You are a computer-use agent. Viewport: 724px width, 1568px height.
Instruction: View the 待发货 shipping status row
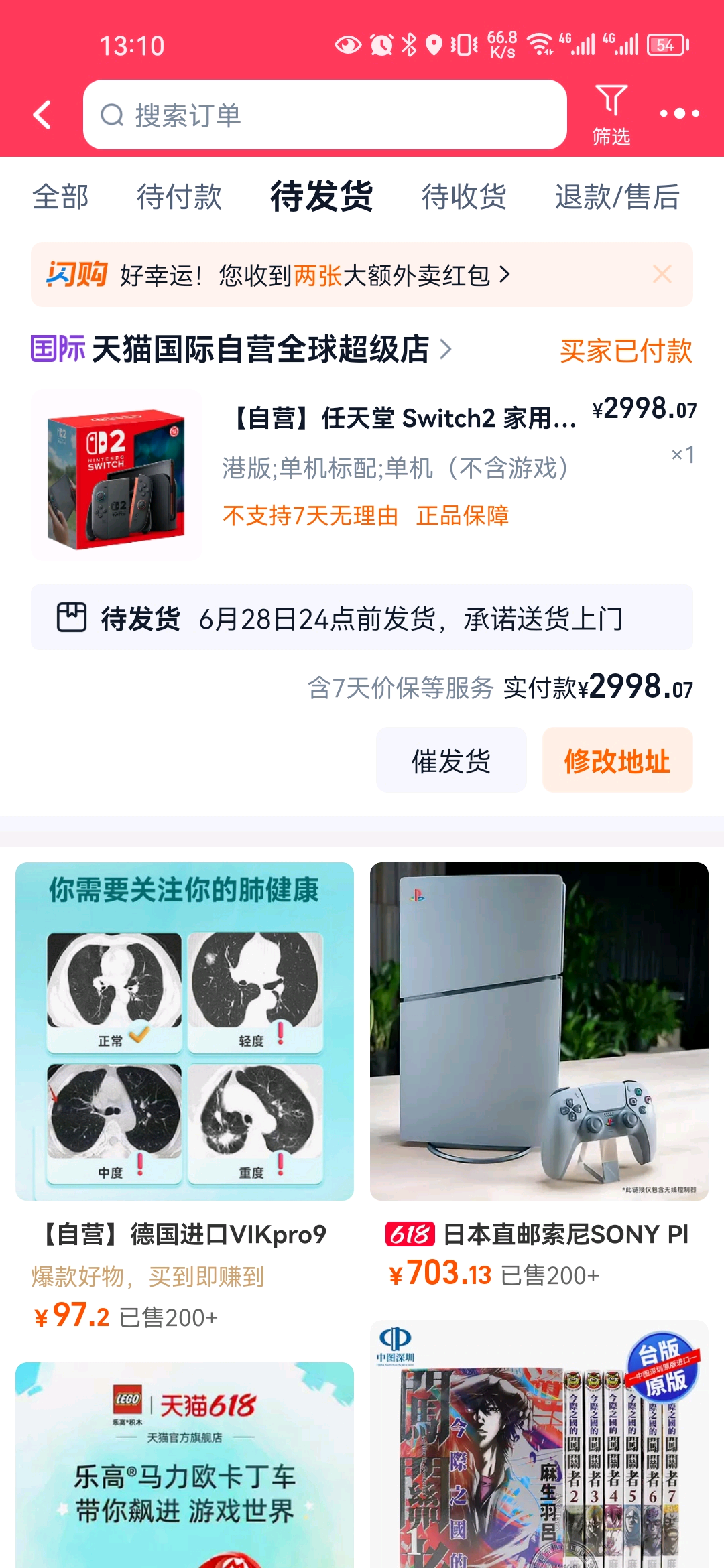click(362, 618)
